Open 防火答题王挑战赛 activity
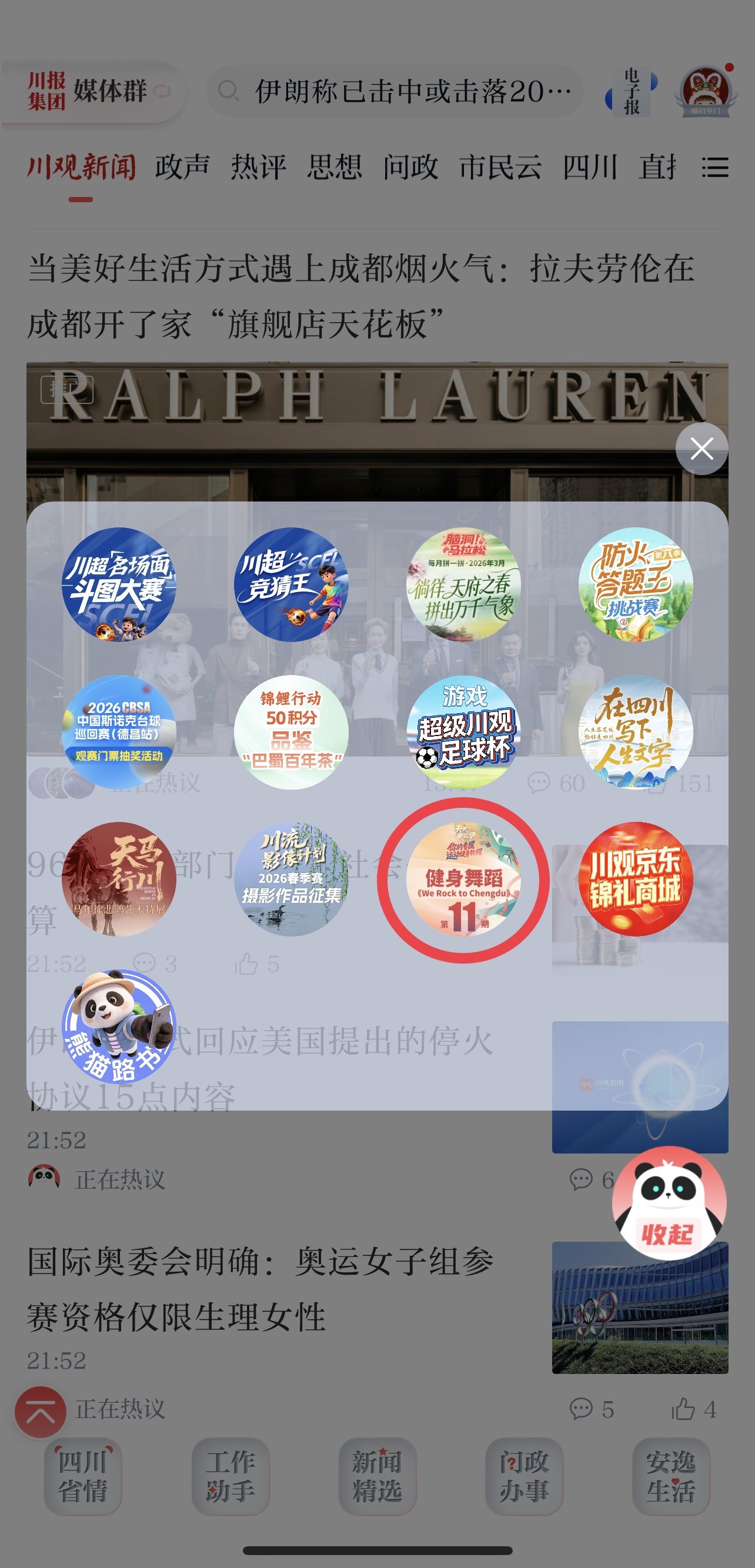The image size is (755, 1568). tap(636, 584)
